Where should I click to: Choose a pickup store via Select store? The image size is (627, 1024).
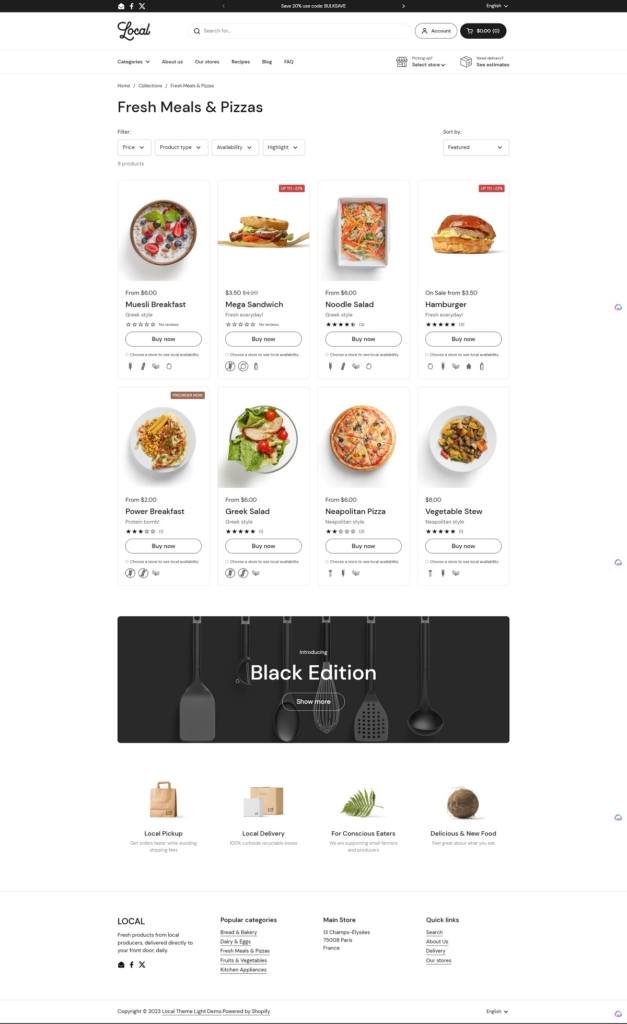tap(428, 65)
